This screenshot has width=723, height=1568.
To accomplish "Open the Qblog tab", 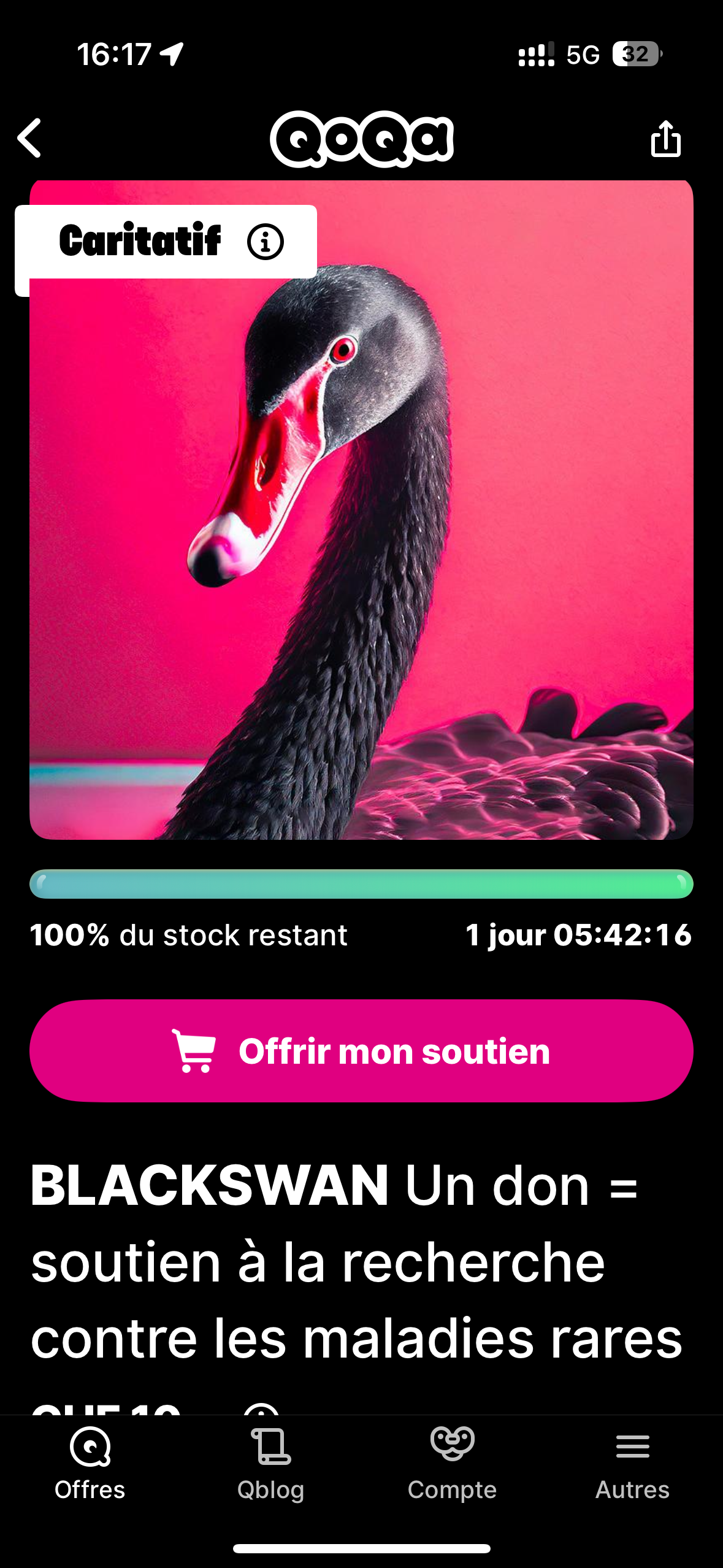I will coord(270,1464).
